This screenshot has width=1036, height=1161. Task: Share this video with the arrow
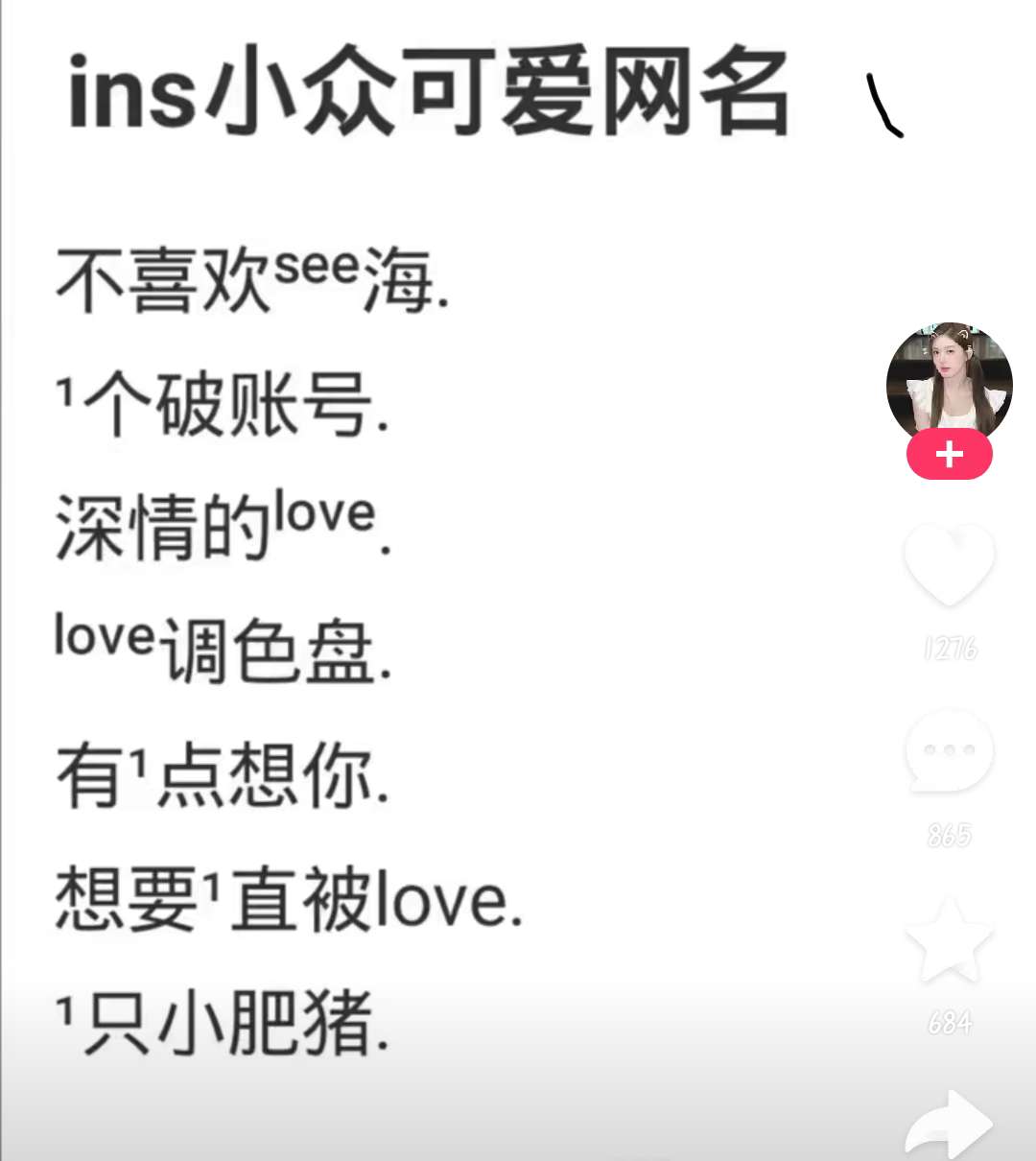click(x=949, y=1123)
